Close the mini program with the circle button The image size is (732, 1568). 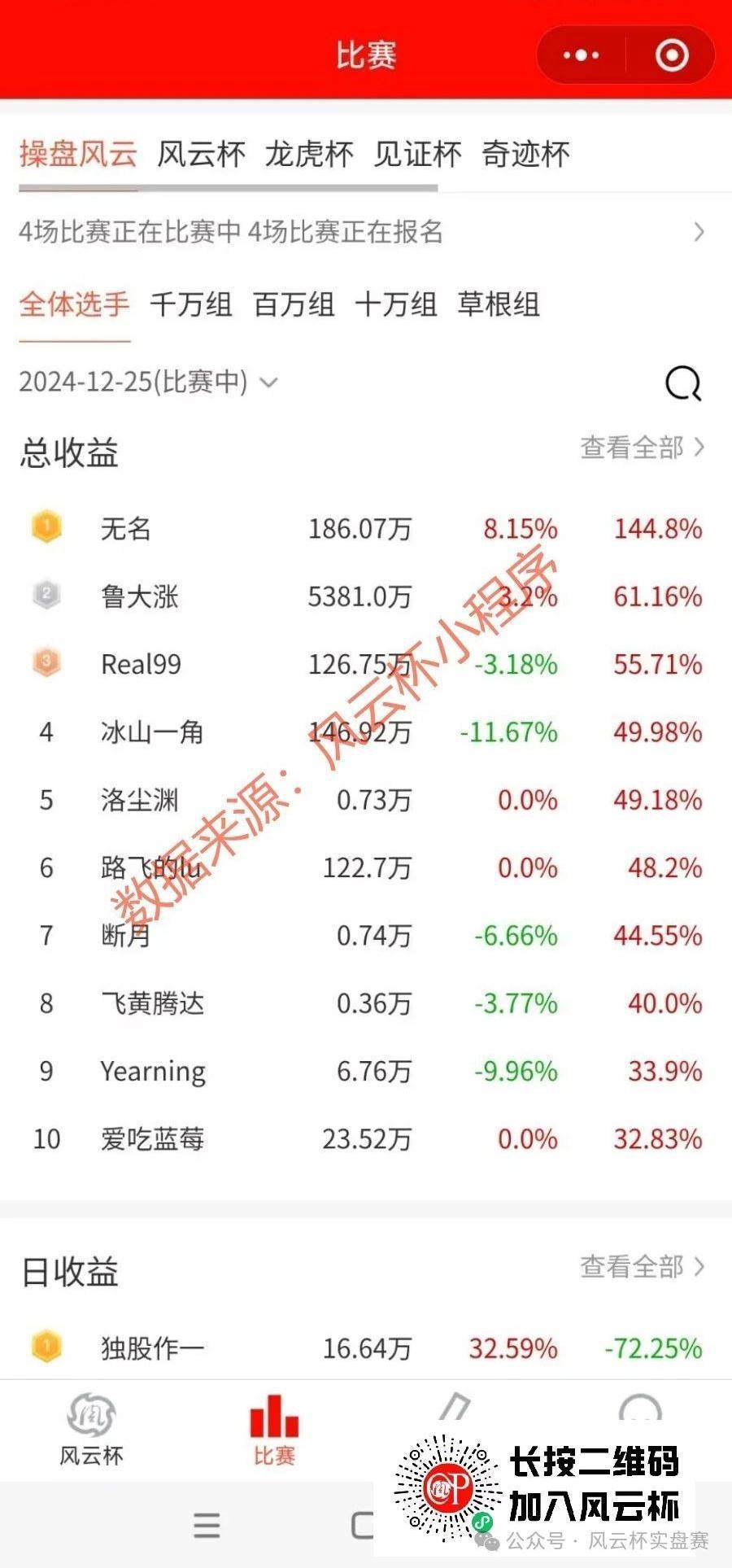click(x=672, y=55)
